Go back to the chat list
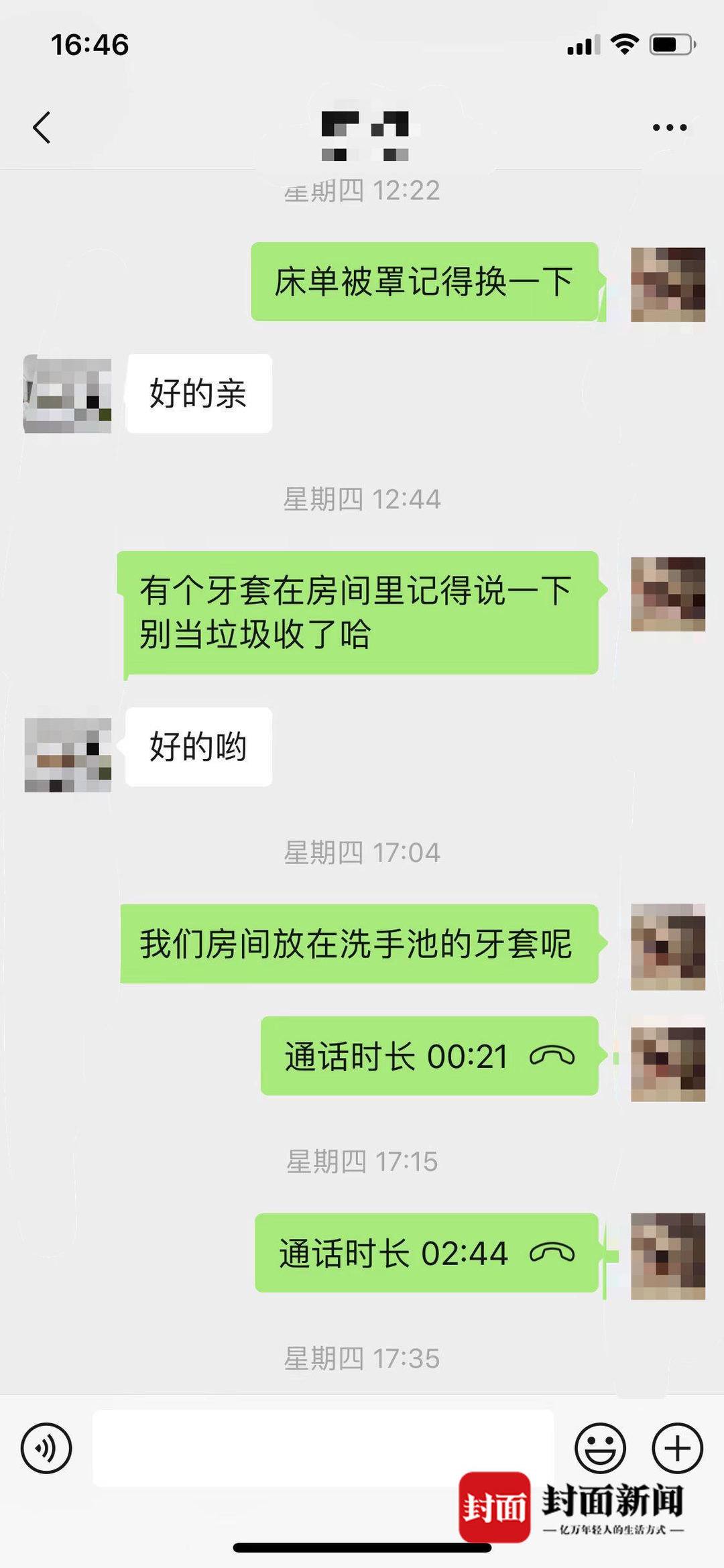 42,127
